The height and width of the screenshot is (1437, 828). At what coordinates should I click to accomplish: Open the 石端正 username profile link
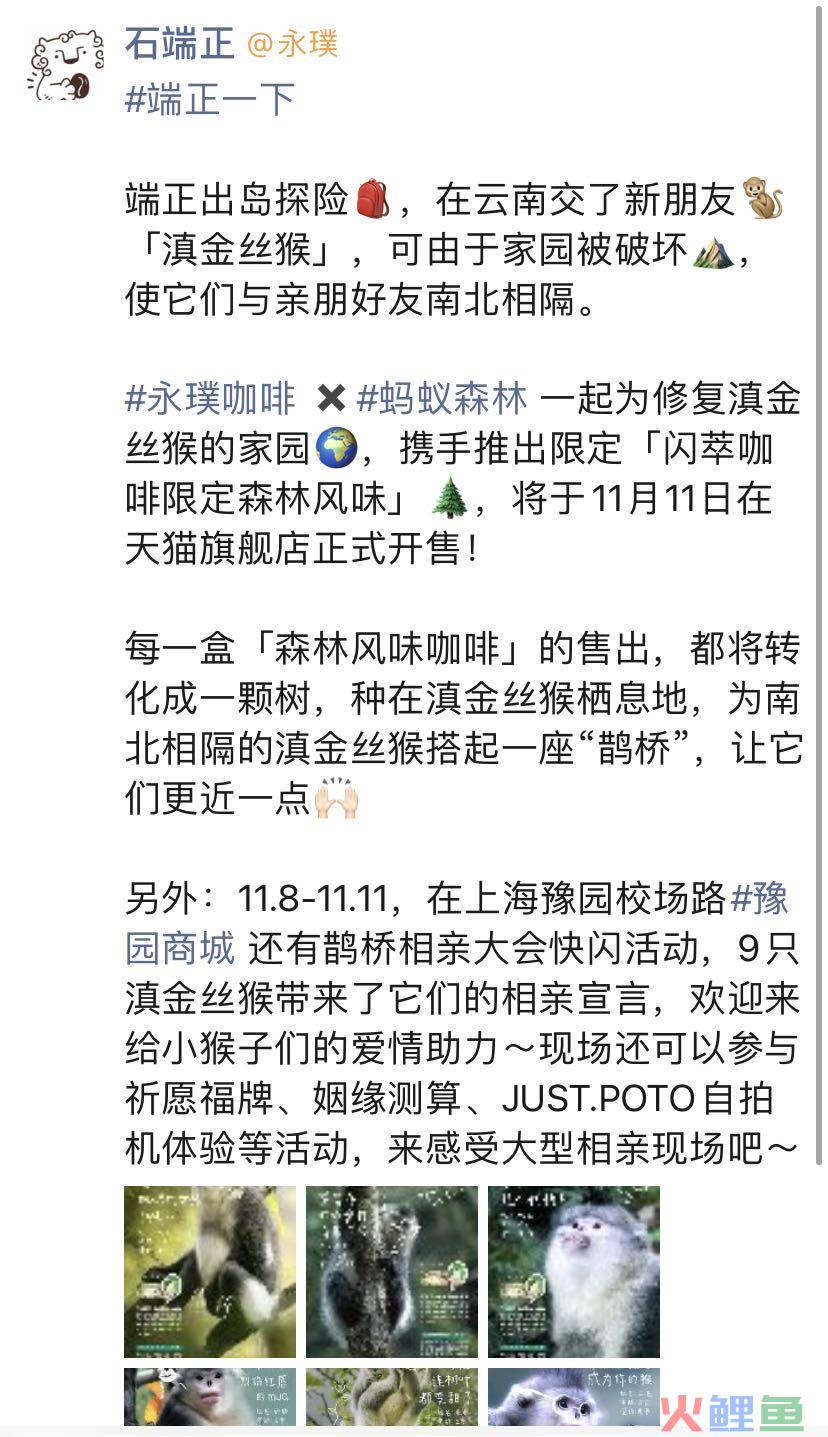click(179, 43)
